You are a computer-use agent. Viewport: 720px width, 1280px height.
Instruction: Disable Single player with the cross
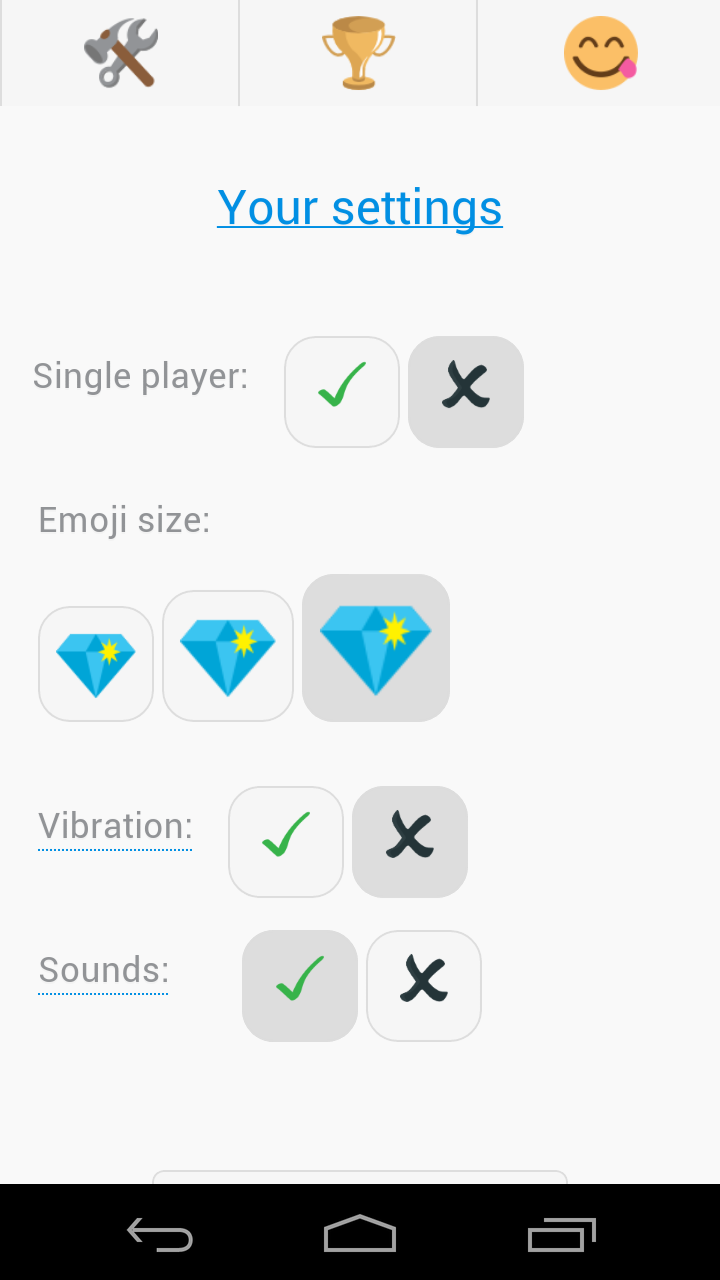pos(466,392)
